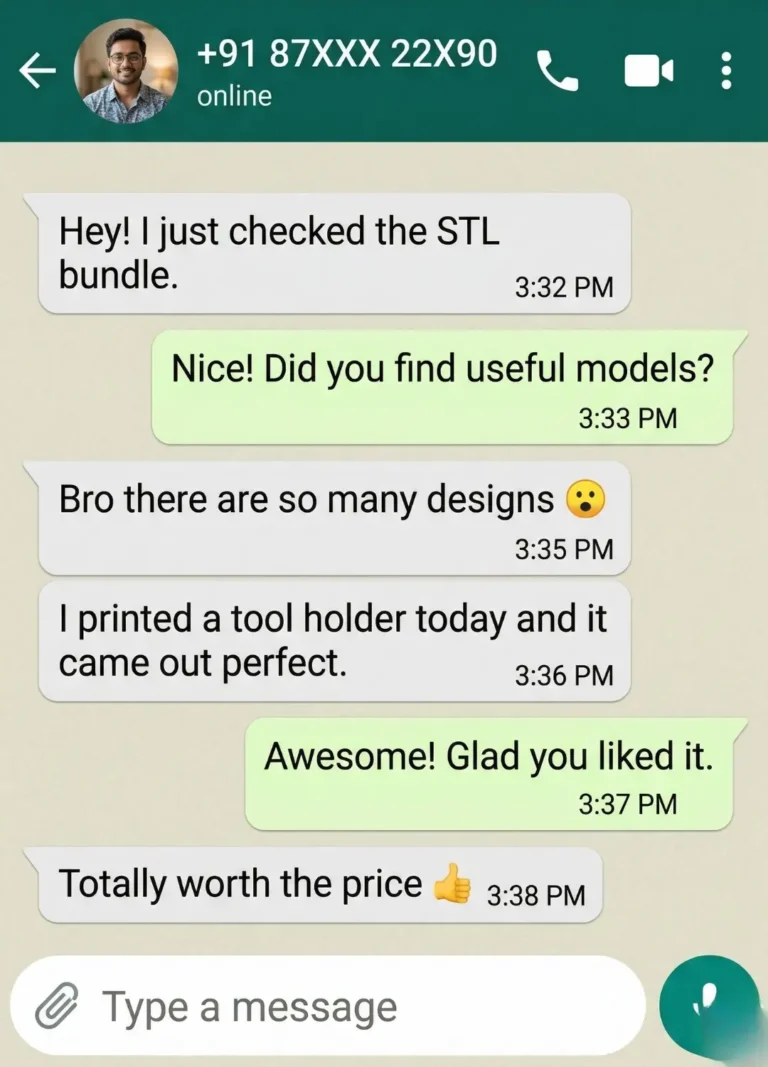Open the contact's profile photo
Screen dimensions: 768x1067
point(126,71)
